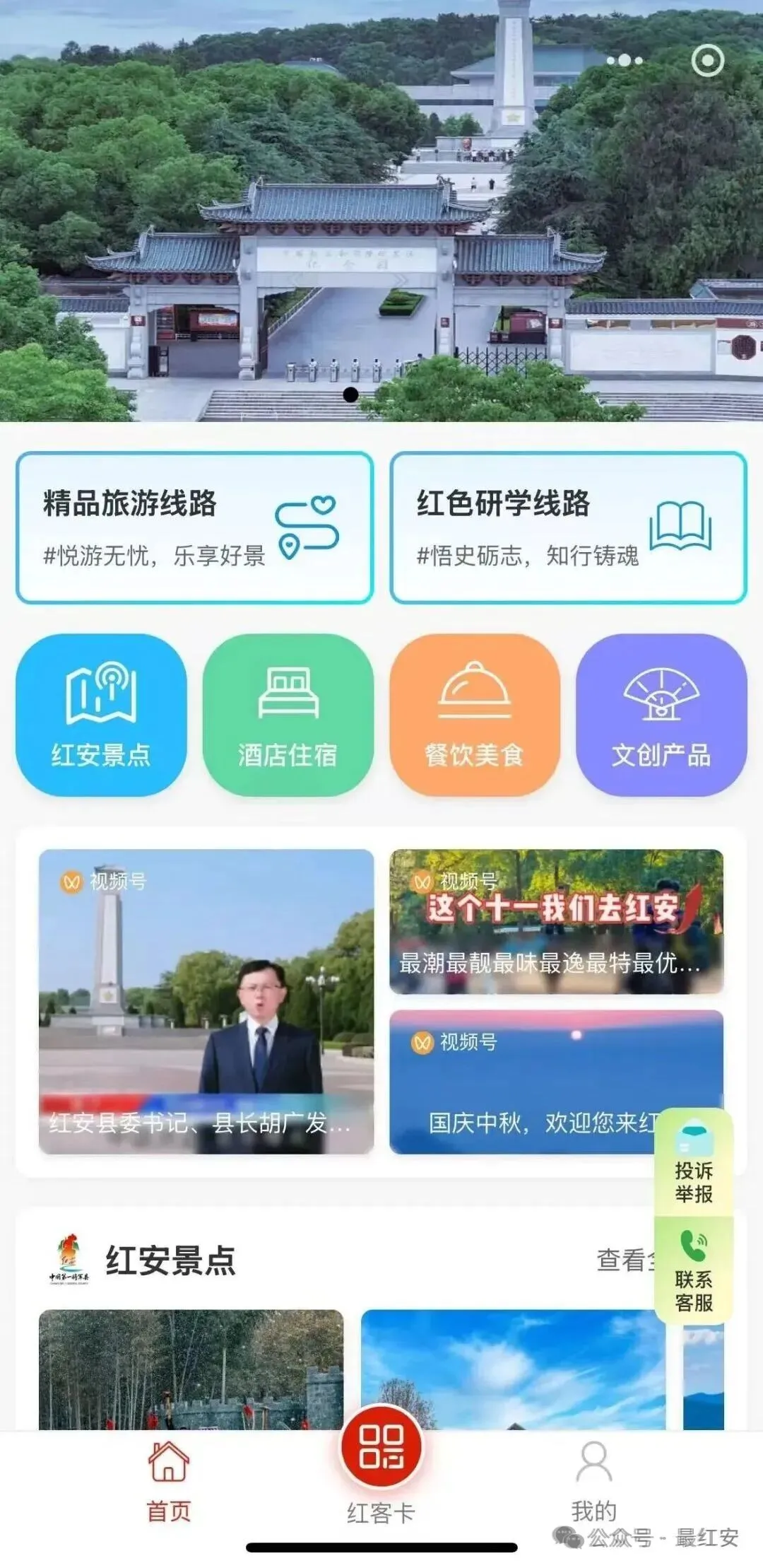Open the mini program more-options menu
This screenshot has width=763, height=1568.
click(625, 61)
